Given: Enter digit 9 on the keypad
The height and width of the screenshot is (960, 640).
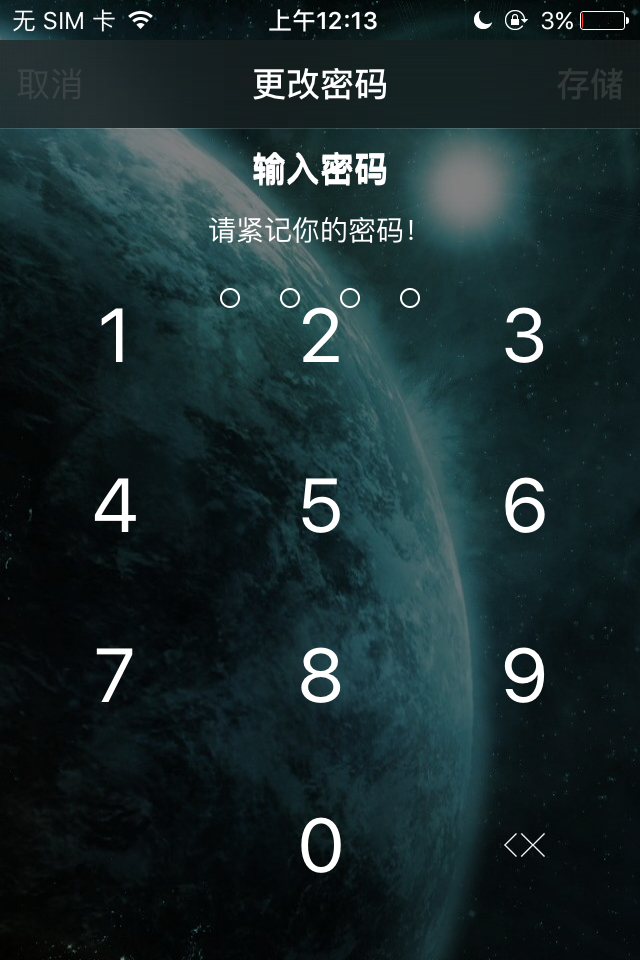Looking at the screenshot, I should [x=524, y=676].
